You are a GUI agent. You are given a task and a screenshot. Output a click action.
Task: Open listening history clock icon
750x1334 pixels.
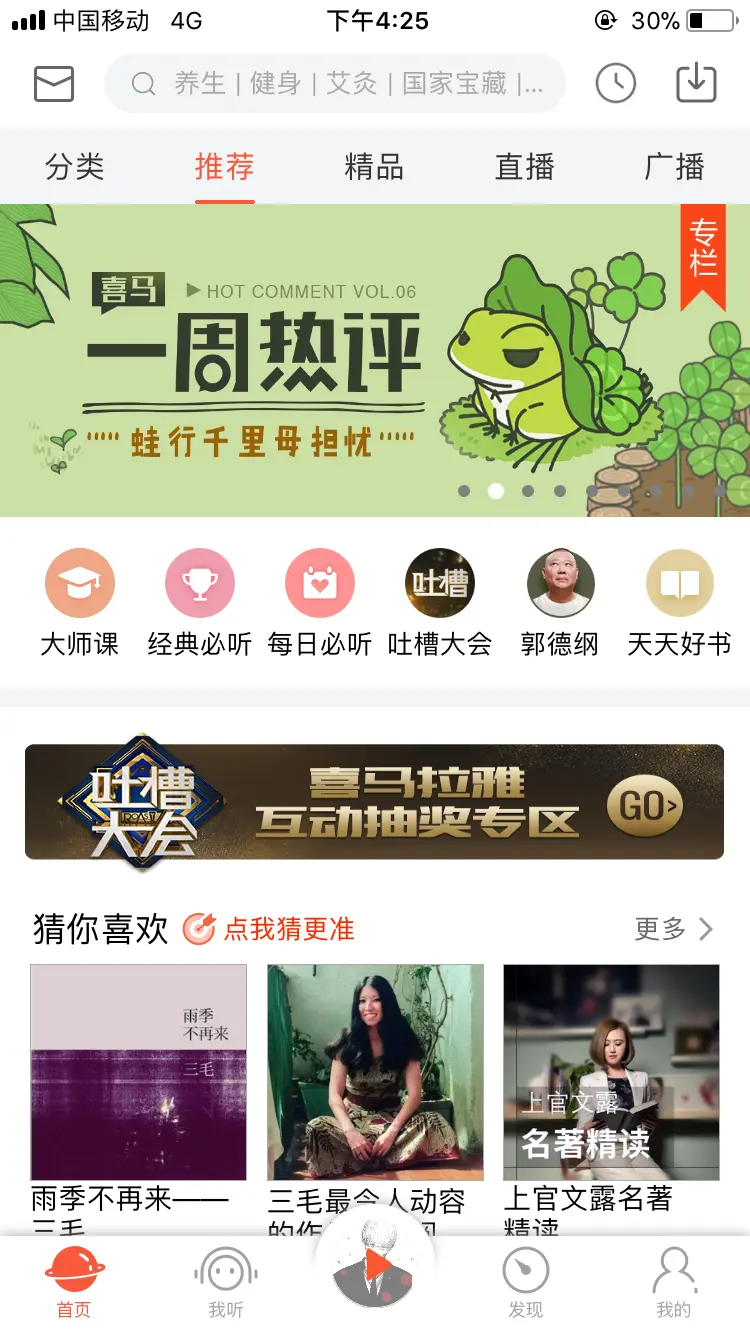(616, 83)
